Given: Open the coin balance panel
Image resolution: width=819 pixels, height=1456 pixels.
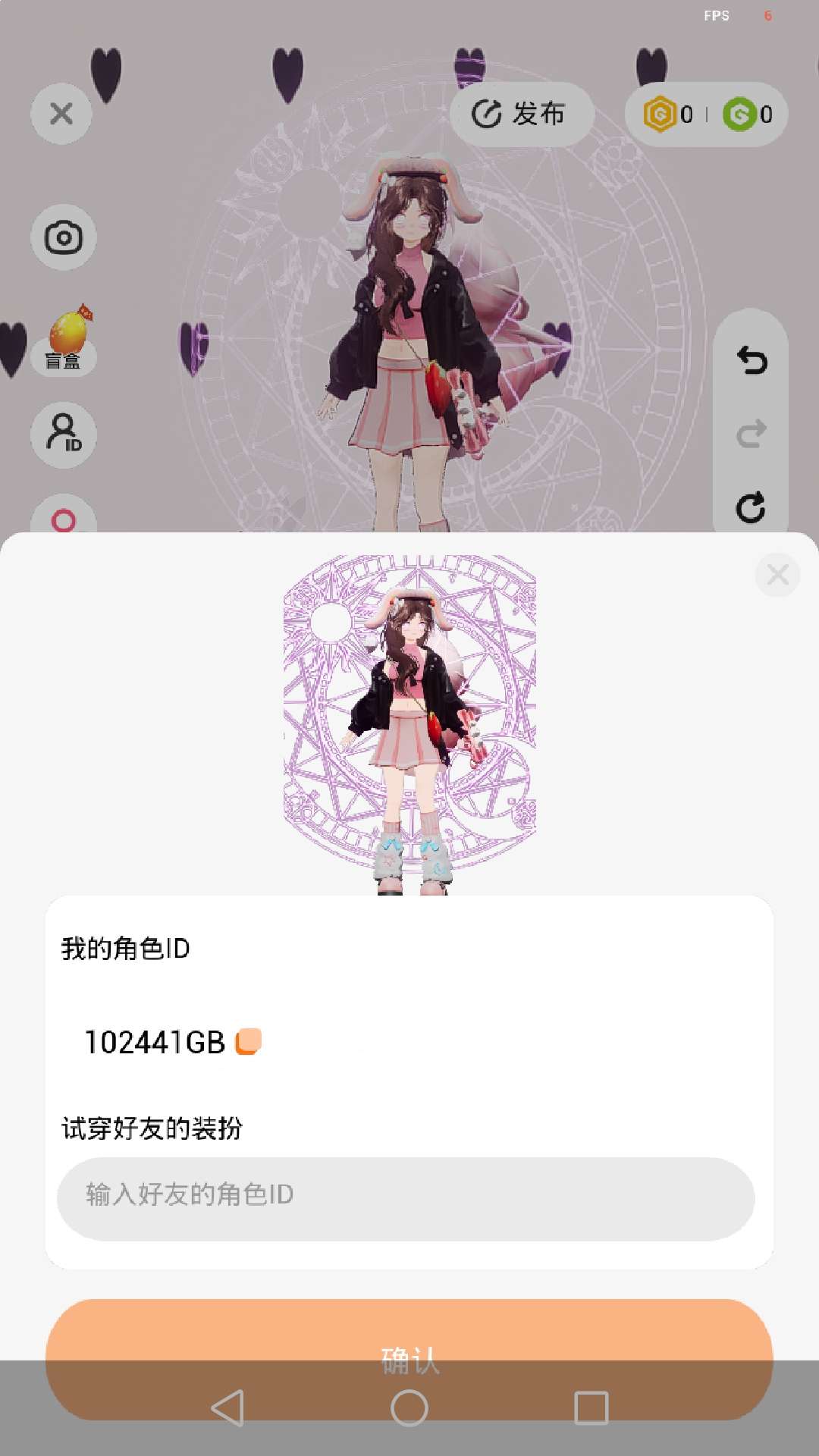Looking at the screenshot, I should click(x=706, y=115).
